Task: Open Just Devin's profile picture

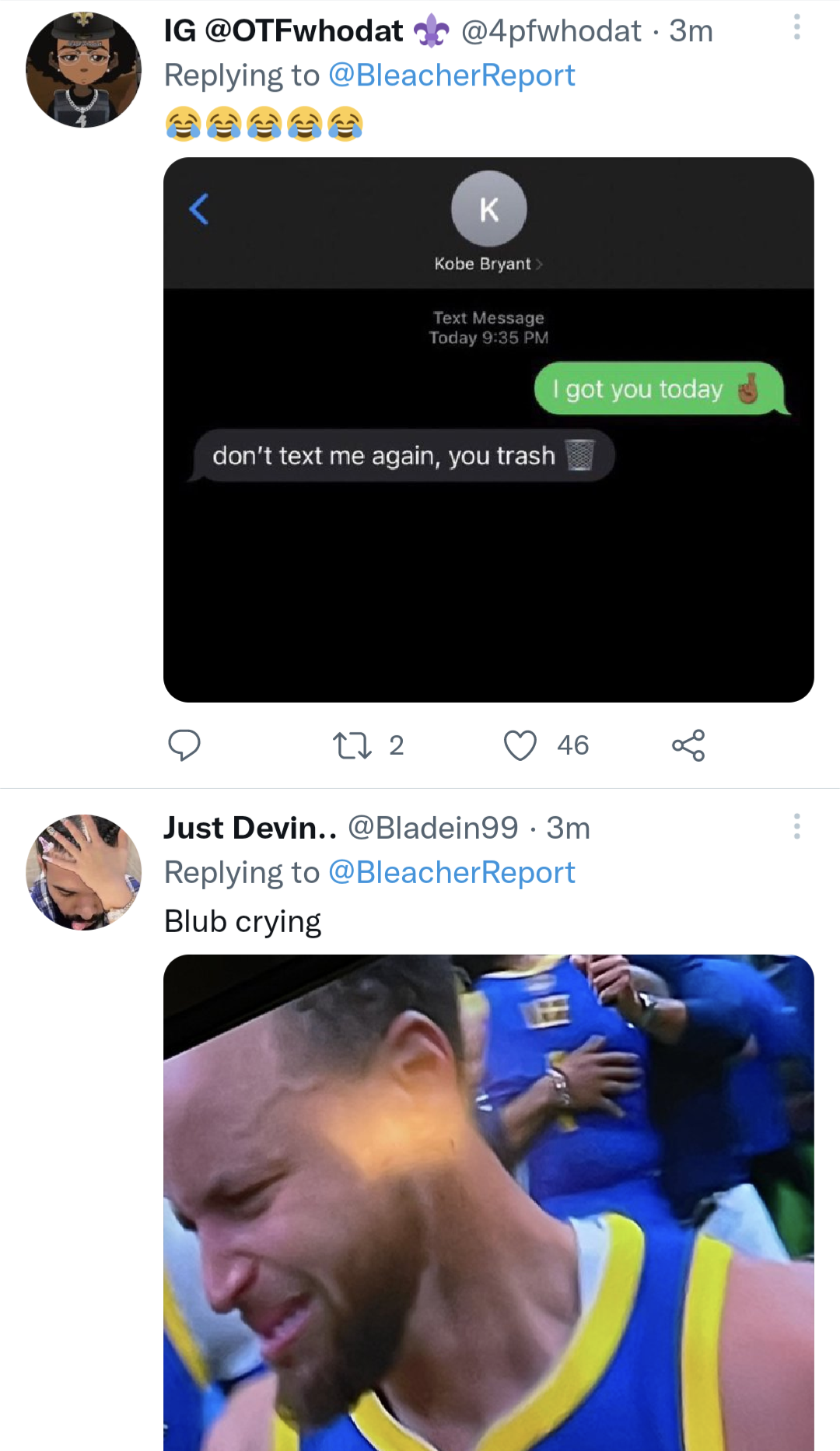Action: [83, 872]
